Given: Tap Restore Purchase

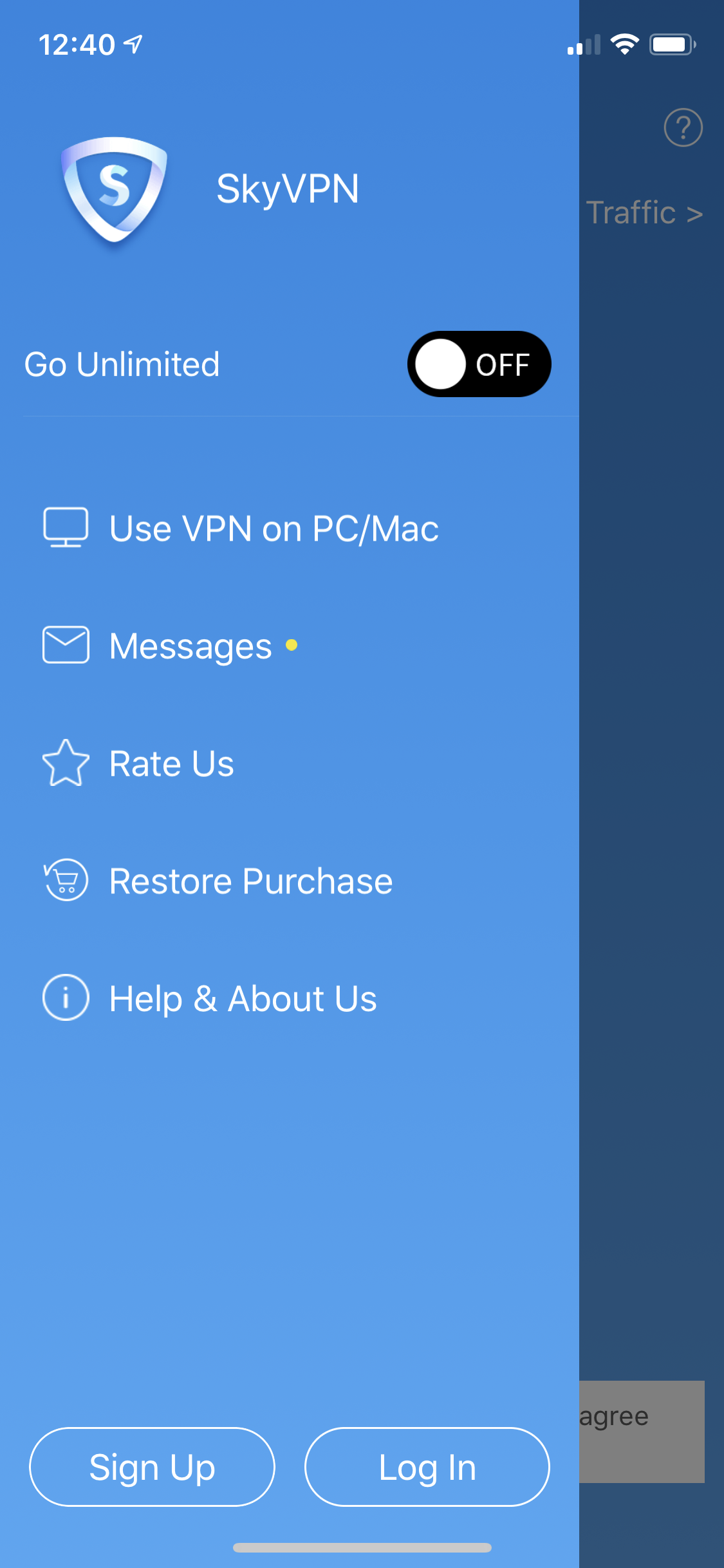Looking at the screenshot, I should click(x=250, y=881).
